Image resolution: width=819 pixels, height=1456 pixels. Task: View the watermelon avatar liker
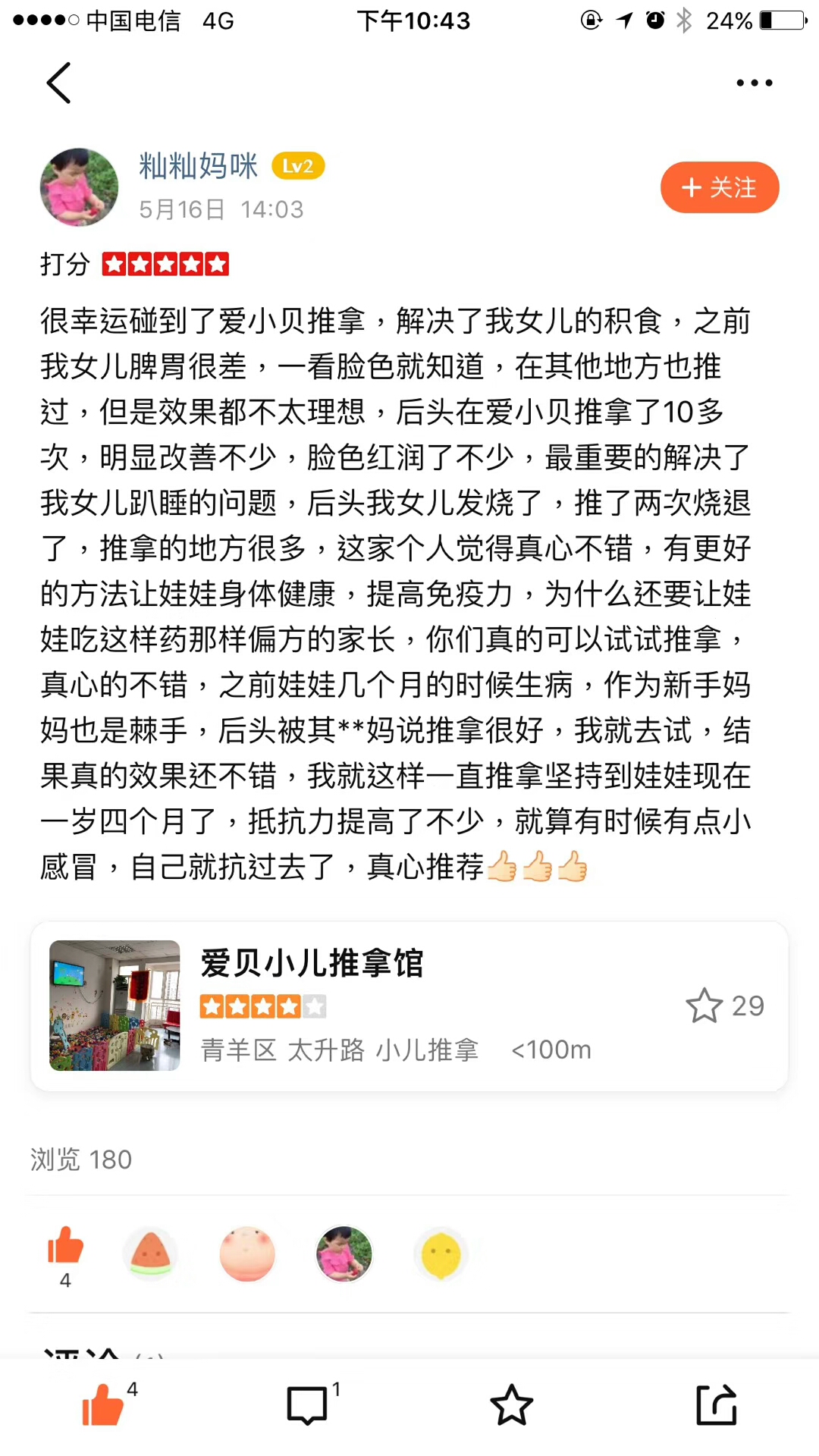coord(151,1254)
